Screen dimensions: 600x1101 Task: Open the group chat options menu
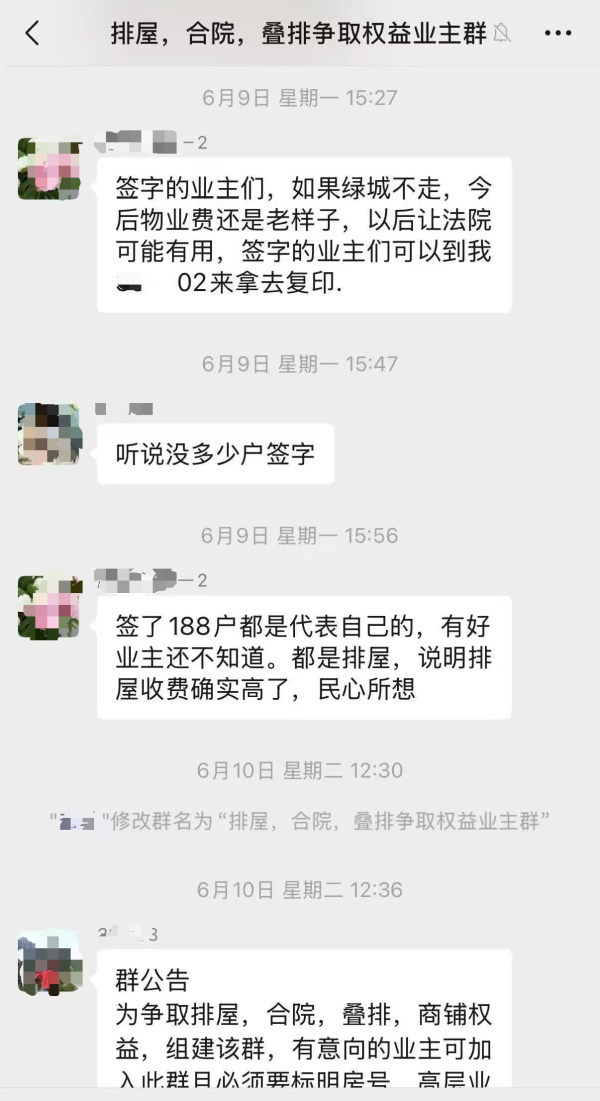tap(557, 33)
